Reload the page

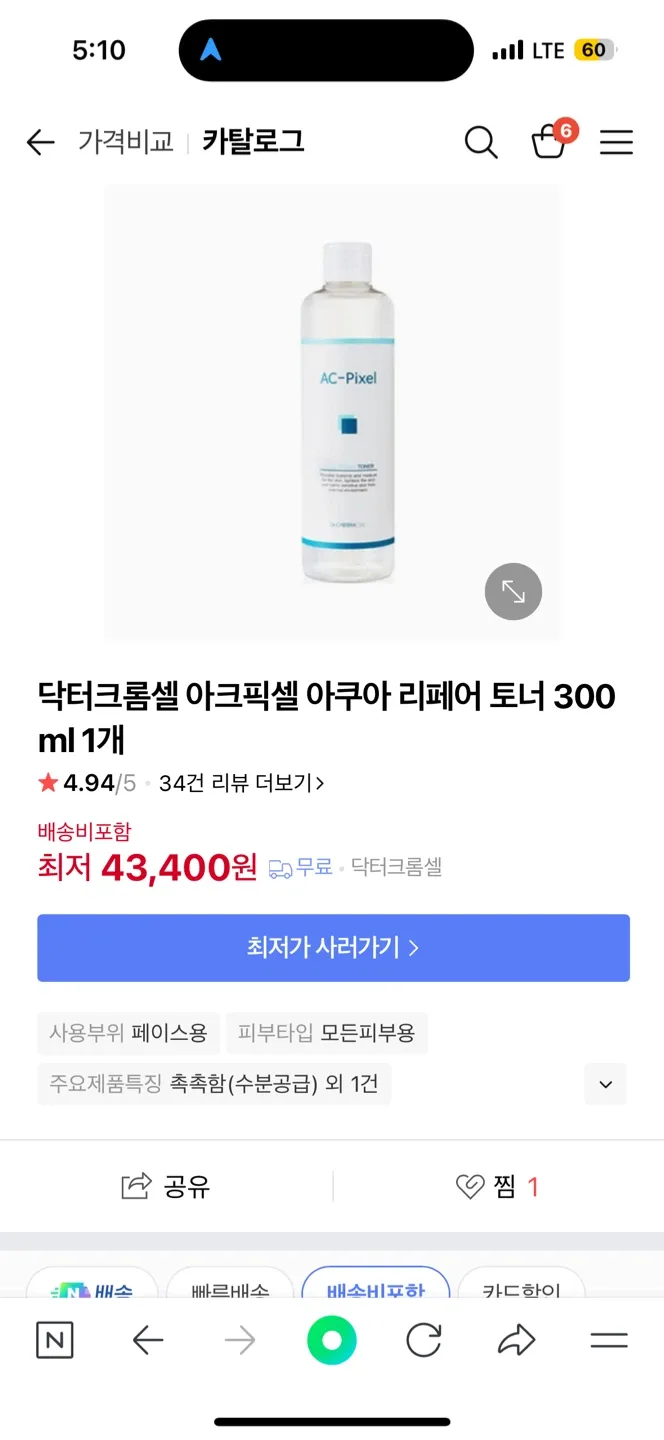424,1341
